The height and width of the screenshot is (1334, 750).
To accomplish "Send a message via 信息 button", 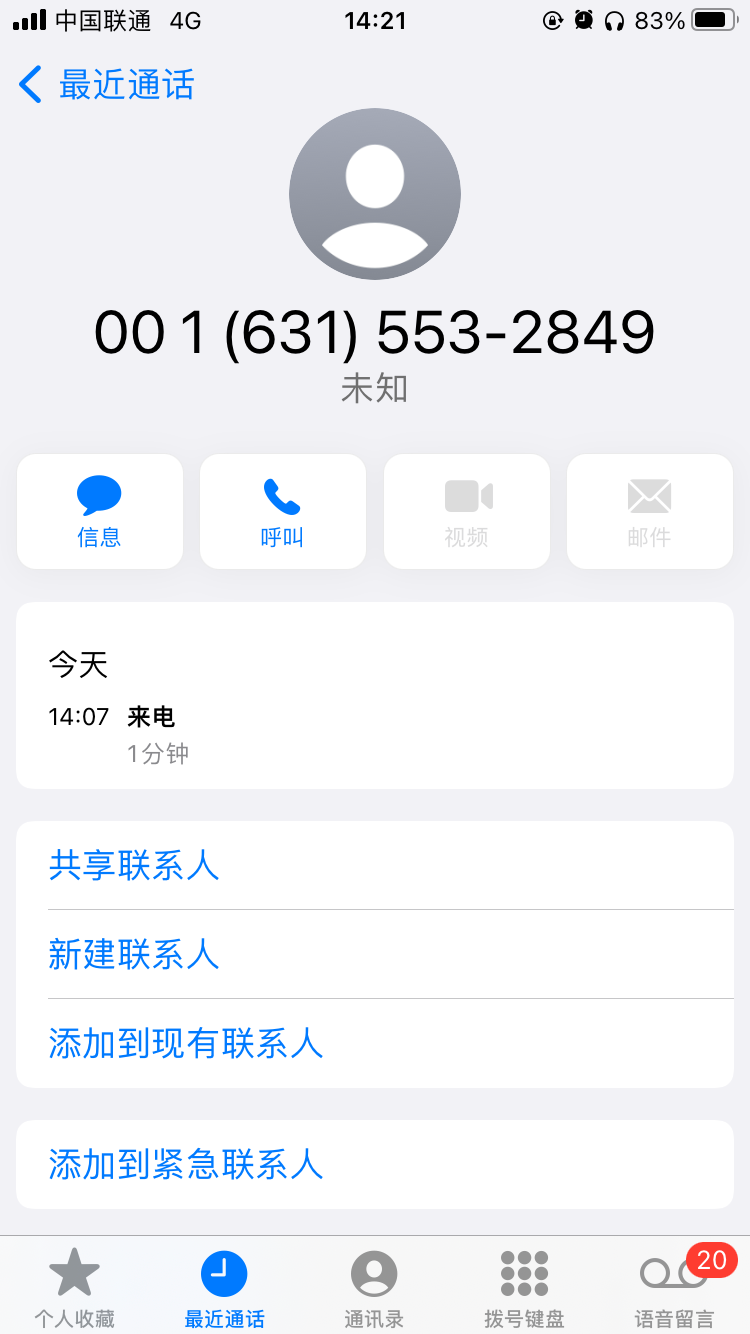I will tap(100, 511).
